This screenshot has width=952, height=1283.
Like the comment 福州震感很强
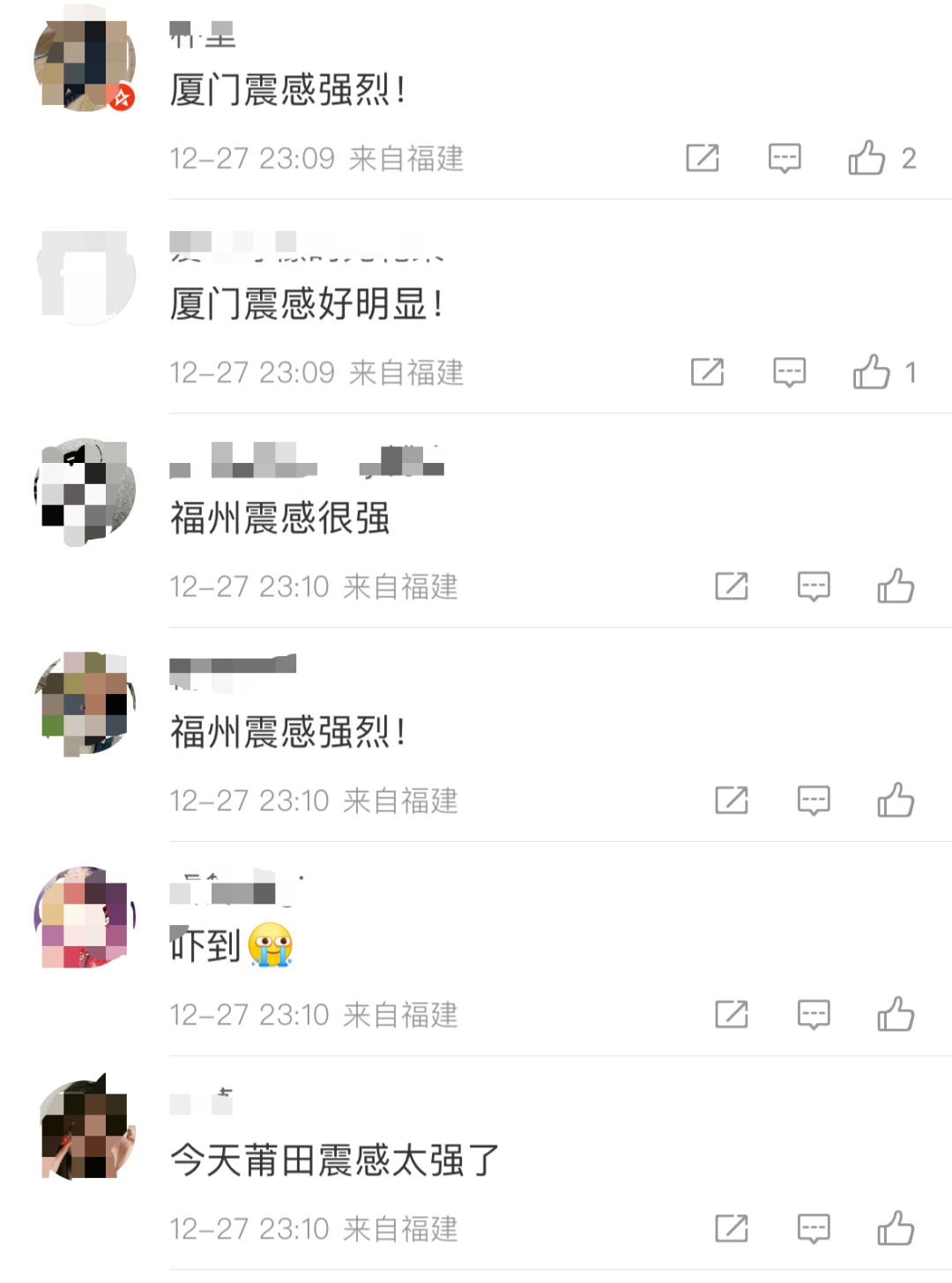click(x=896, y=586)
